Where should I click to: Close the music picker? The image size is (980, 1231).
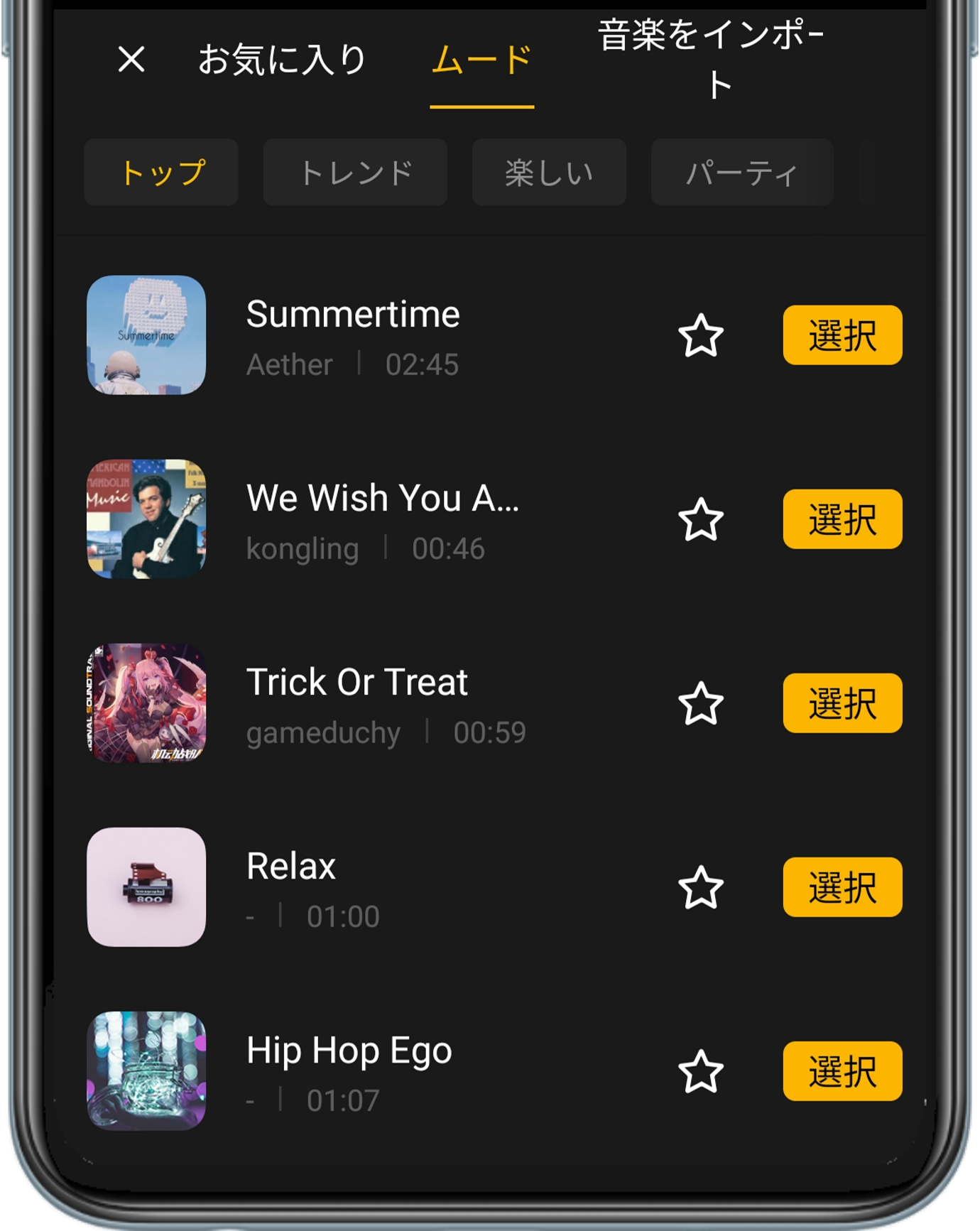[131, 59]
